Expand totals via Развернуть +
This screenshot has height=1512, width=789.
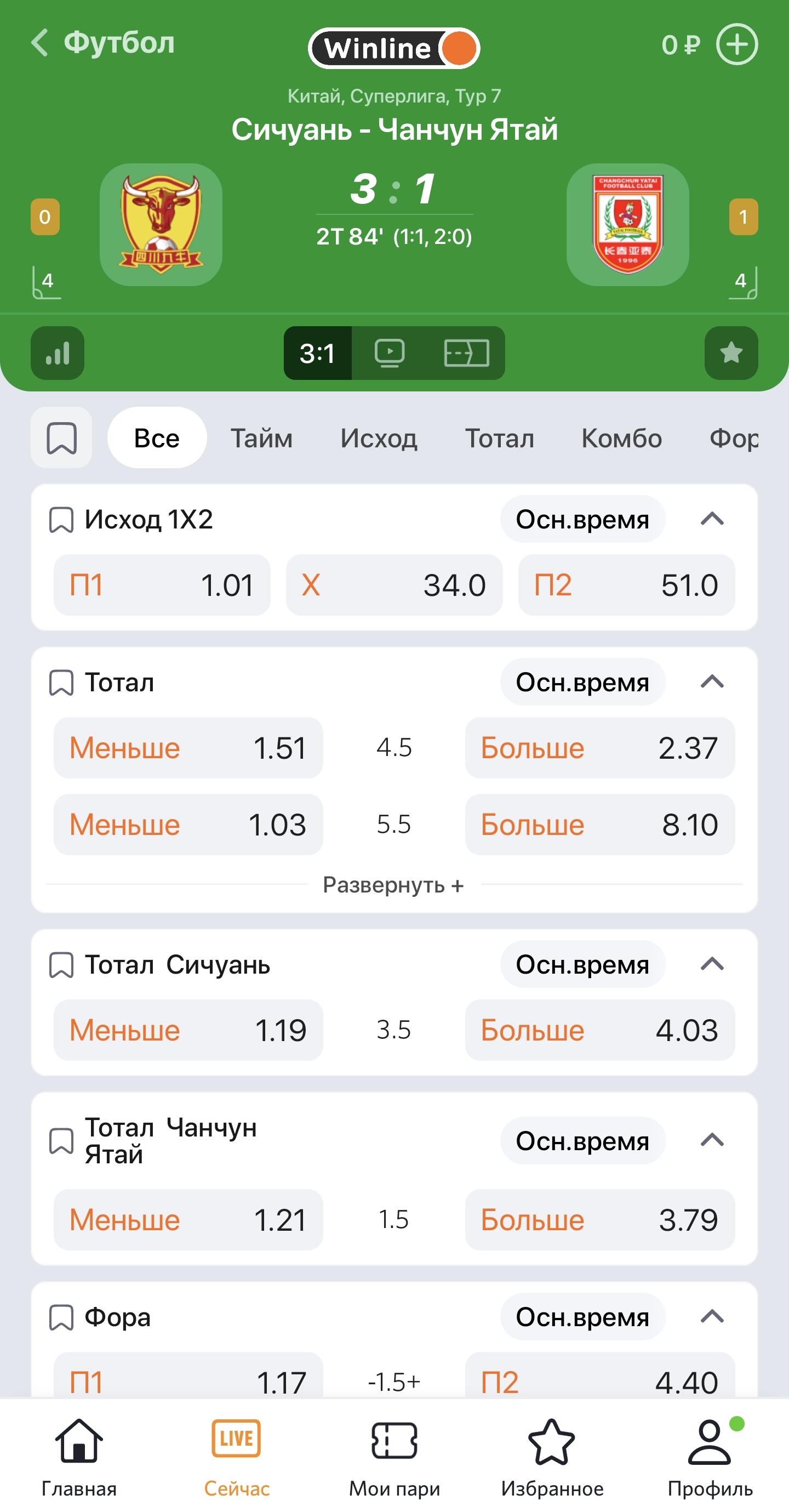[x=393, y=886]
